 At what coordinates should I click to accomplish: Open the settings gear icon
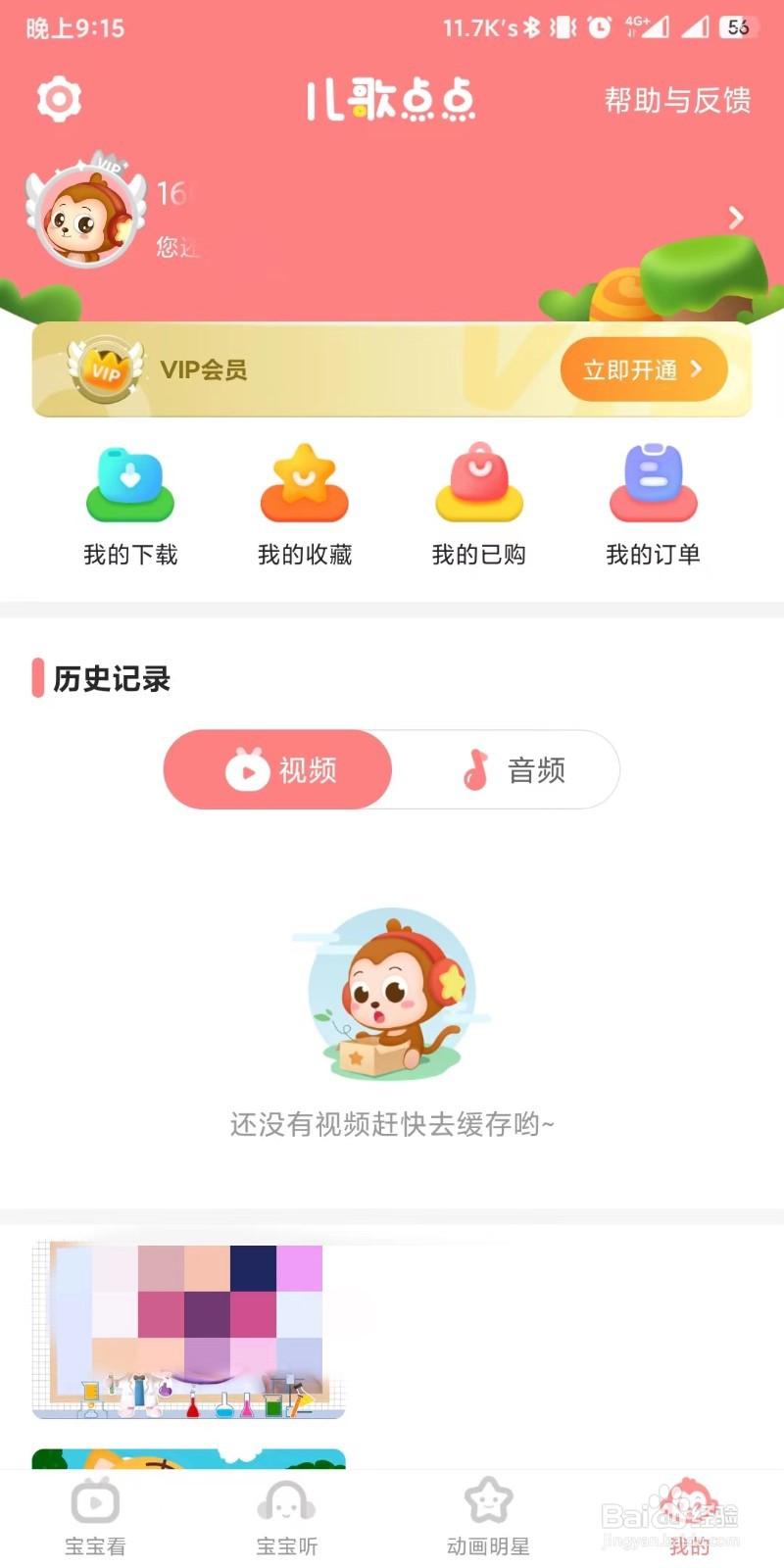click(x=59, y=99)
